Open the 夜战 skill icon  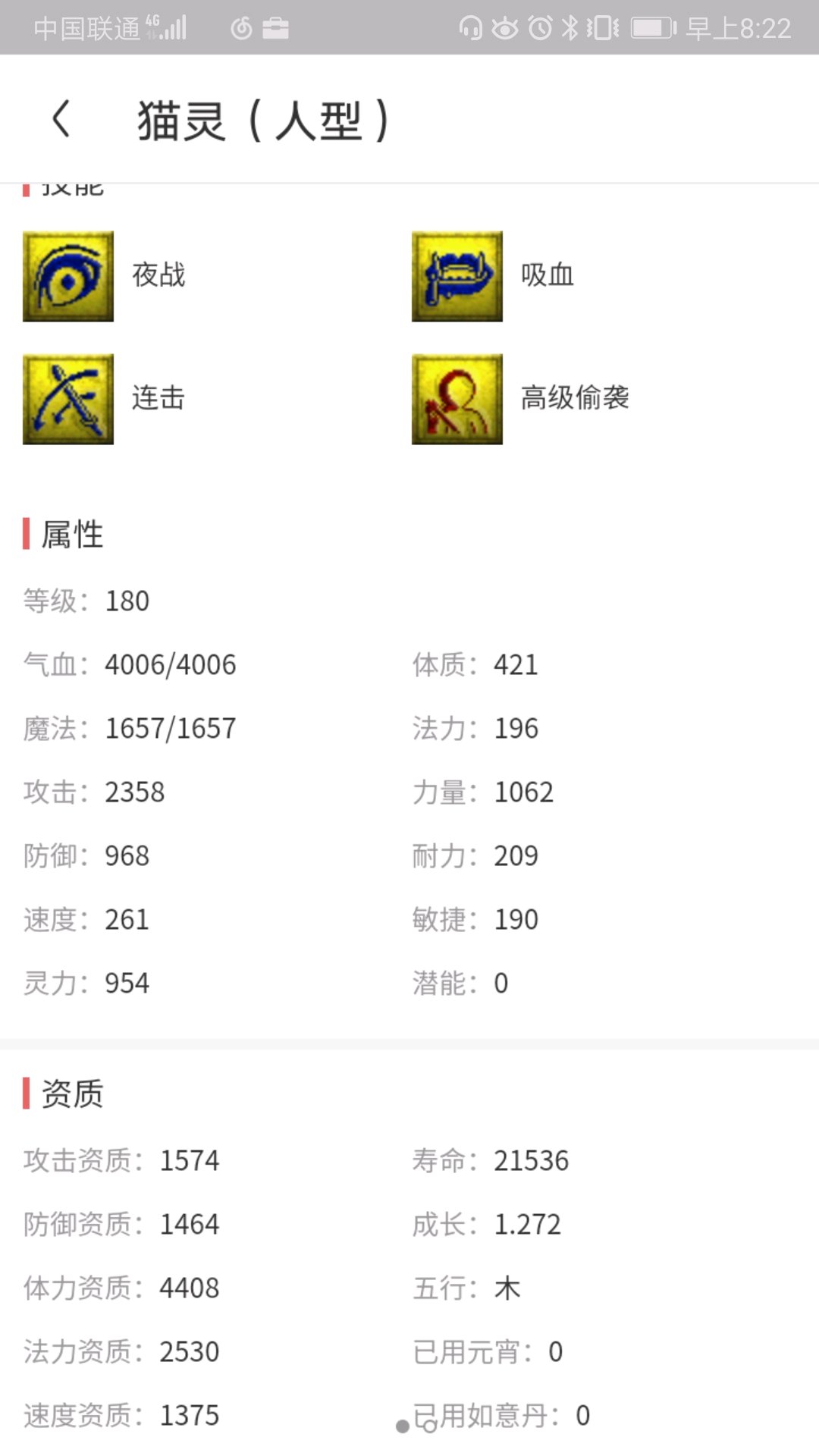(68, 276)
